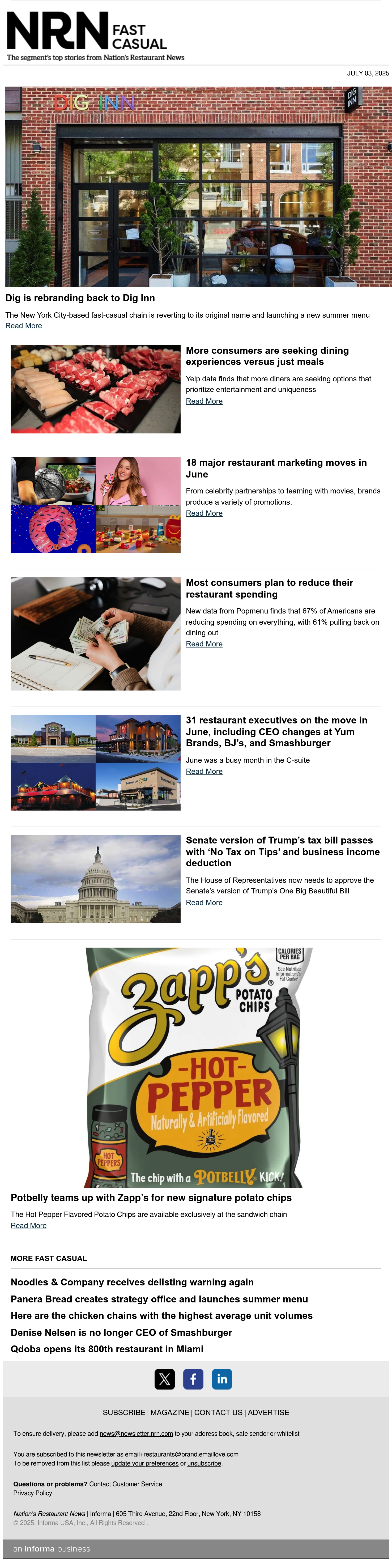Open the Noodles & Company delisting warning headline
Viewport: 392px width, 1568px height.
click(132, 1282)
